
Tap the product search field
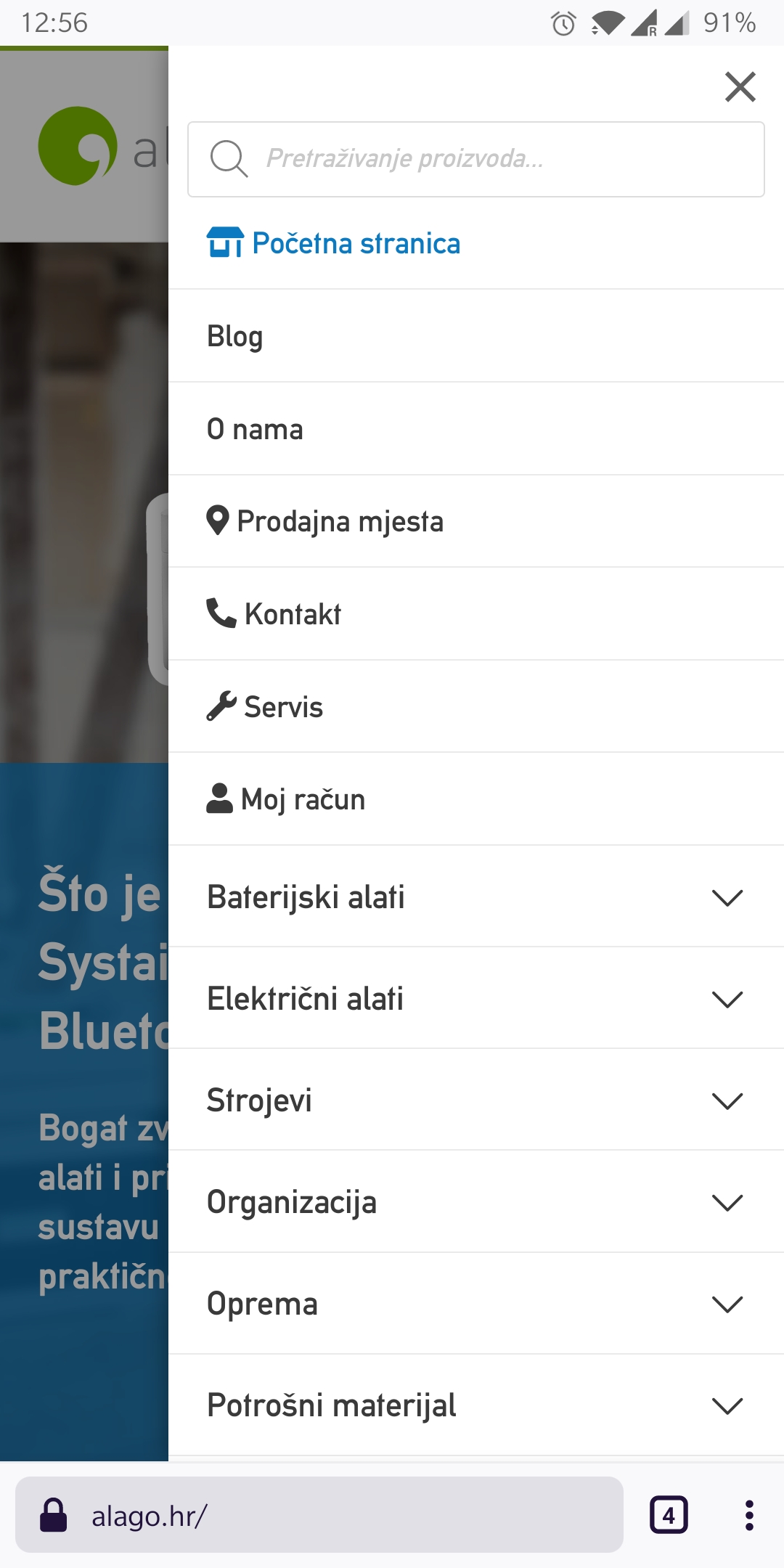pyautogui.click(x=476, y=159)
